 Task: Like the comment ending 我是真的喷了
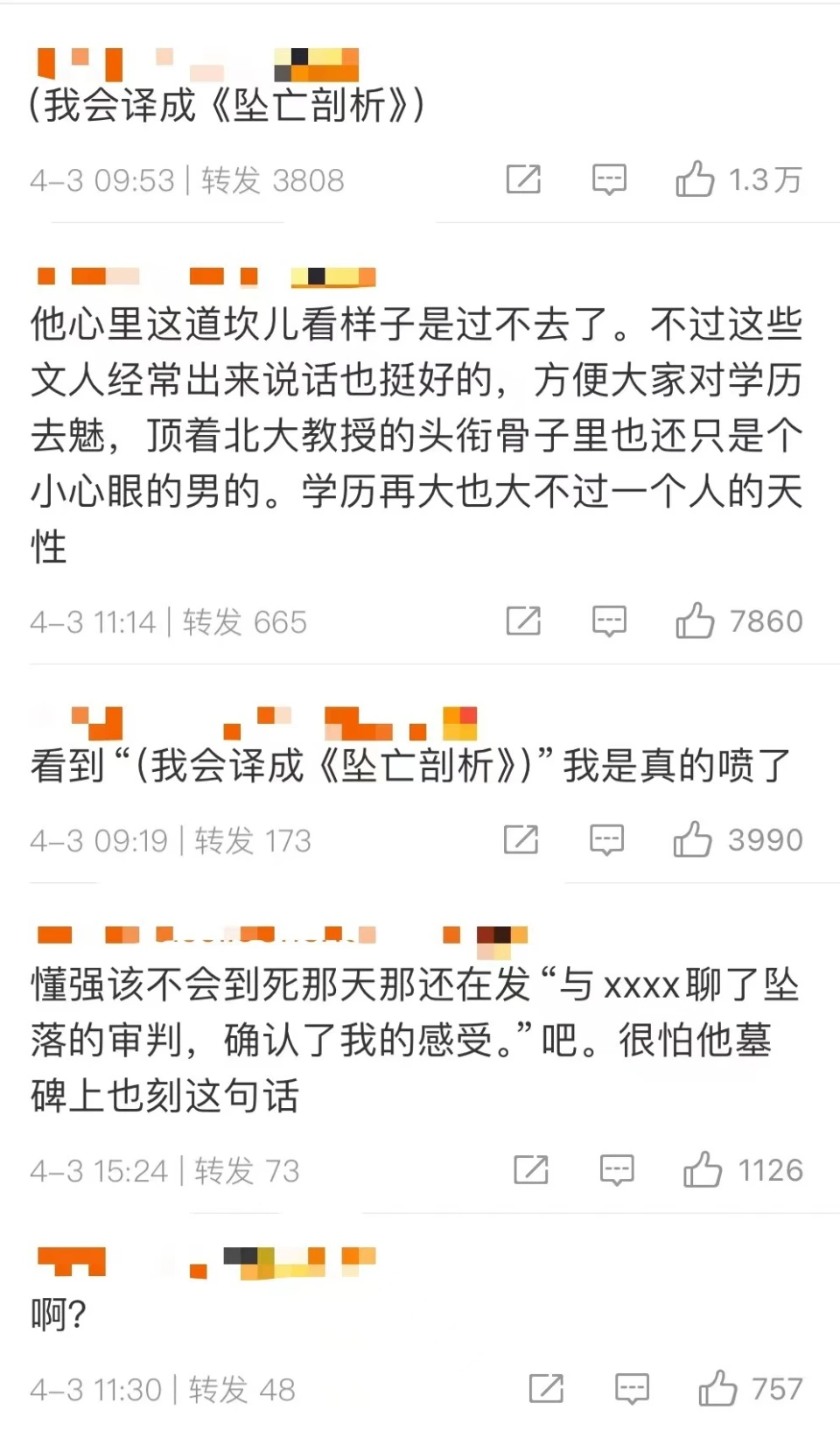tap(692, 839)
